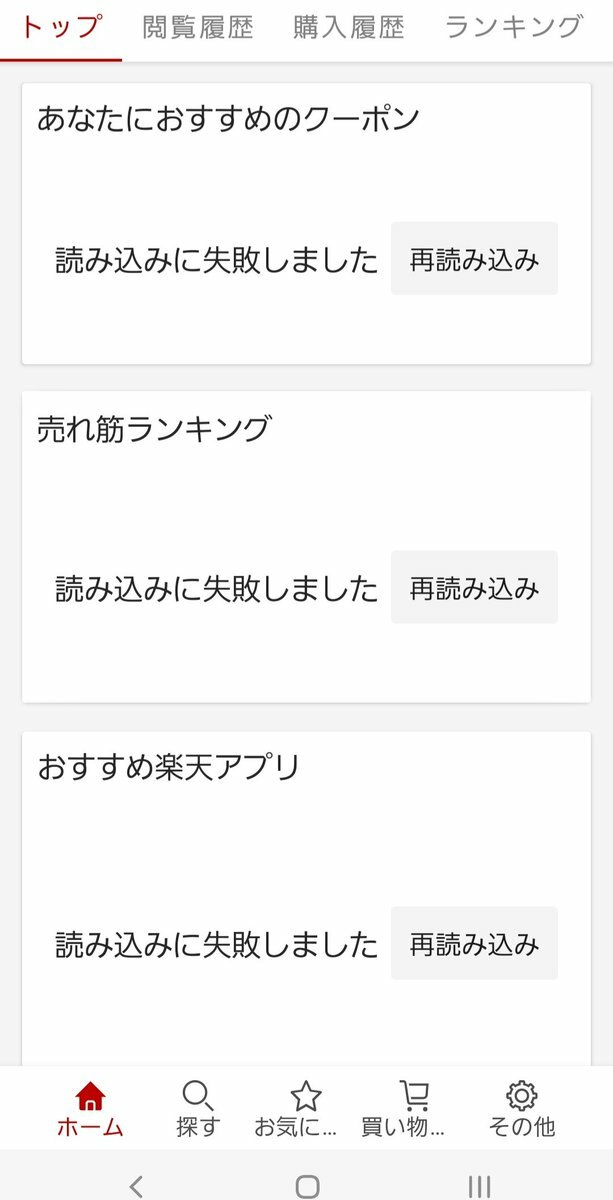Open お気に入り favorites tab
The width and height of the screenshot is (613, 1200).
(306, 1109)
